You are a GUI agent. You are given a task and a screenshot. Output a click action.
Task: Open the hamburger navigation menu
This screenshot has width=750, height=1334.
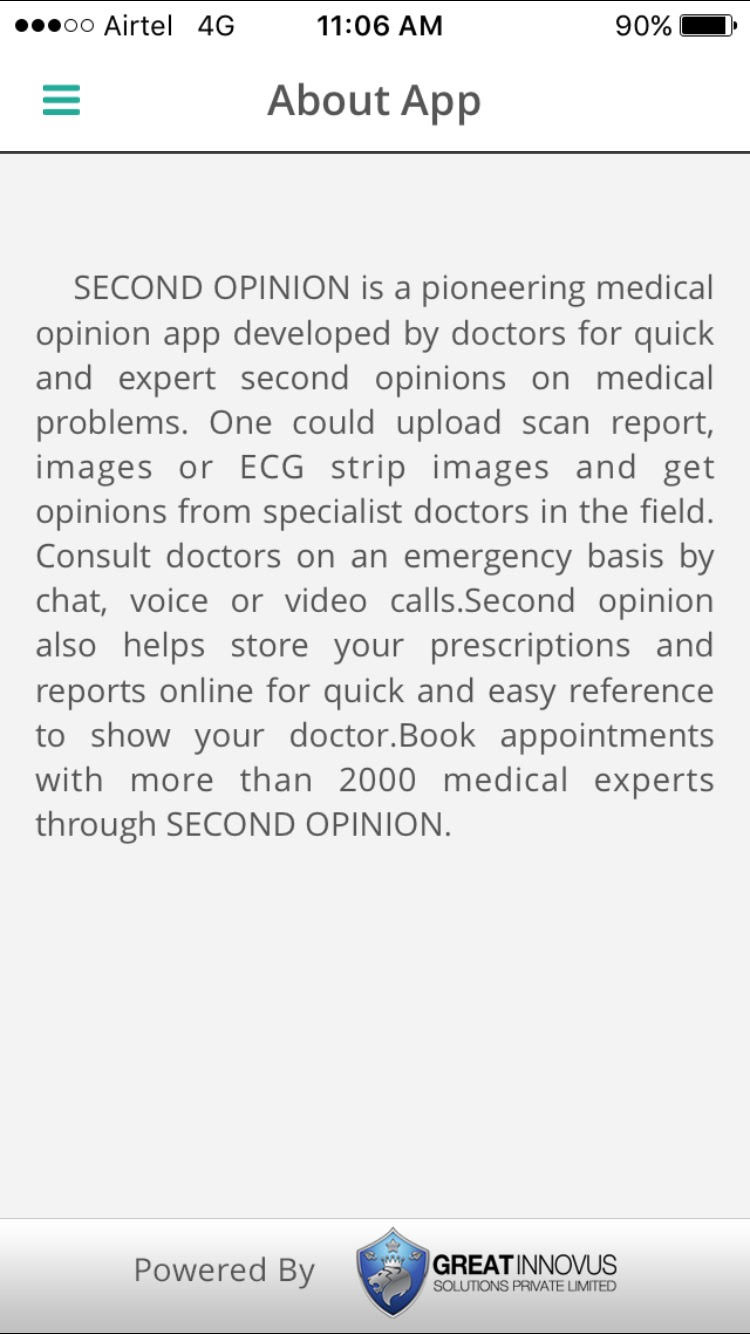pyautogui.click(x=61, y=100)
